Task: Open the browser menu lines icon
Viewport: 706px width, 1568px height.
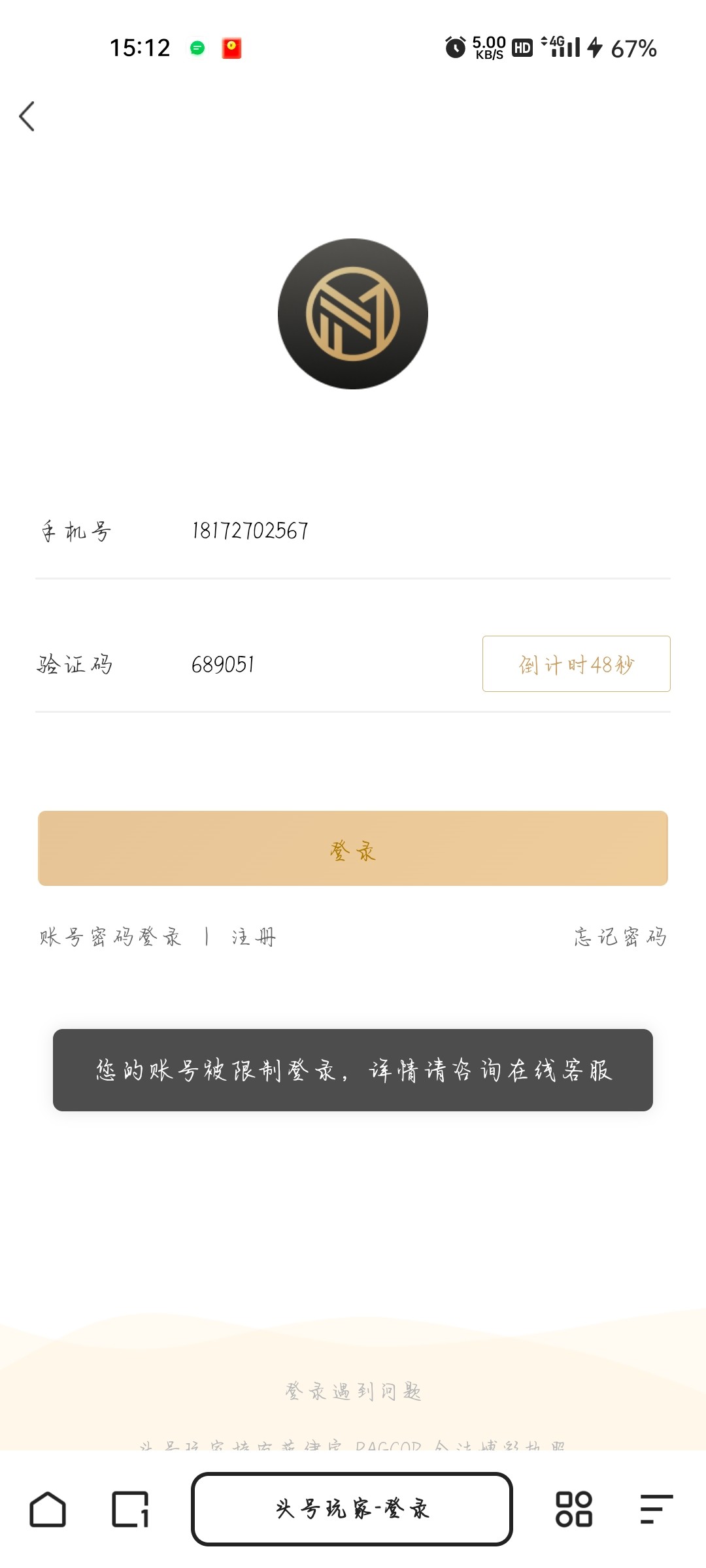Action: (656, 1509)
